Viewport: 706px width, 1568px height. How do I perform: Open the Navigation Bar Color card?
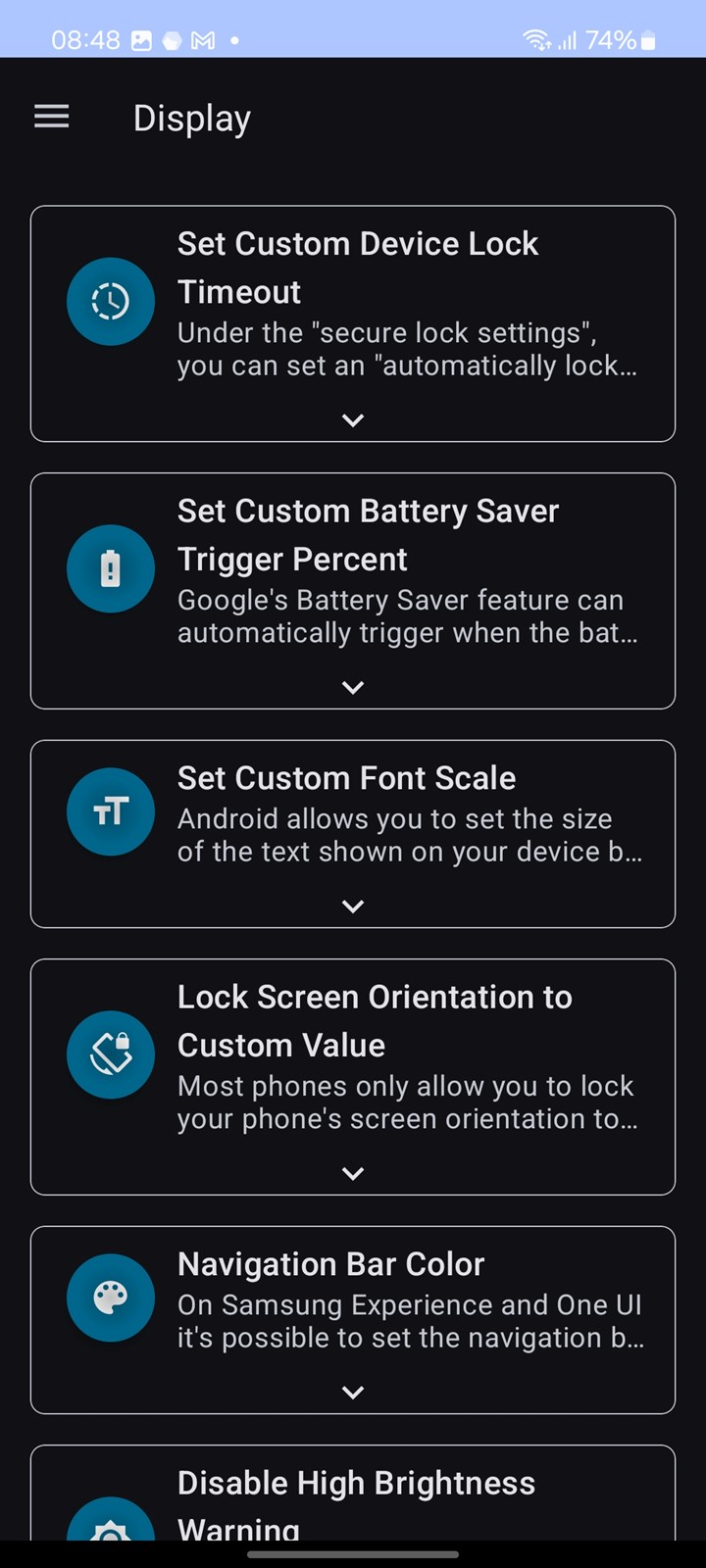click(353, 1320)
